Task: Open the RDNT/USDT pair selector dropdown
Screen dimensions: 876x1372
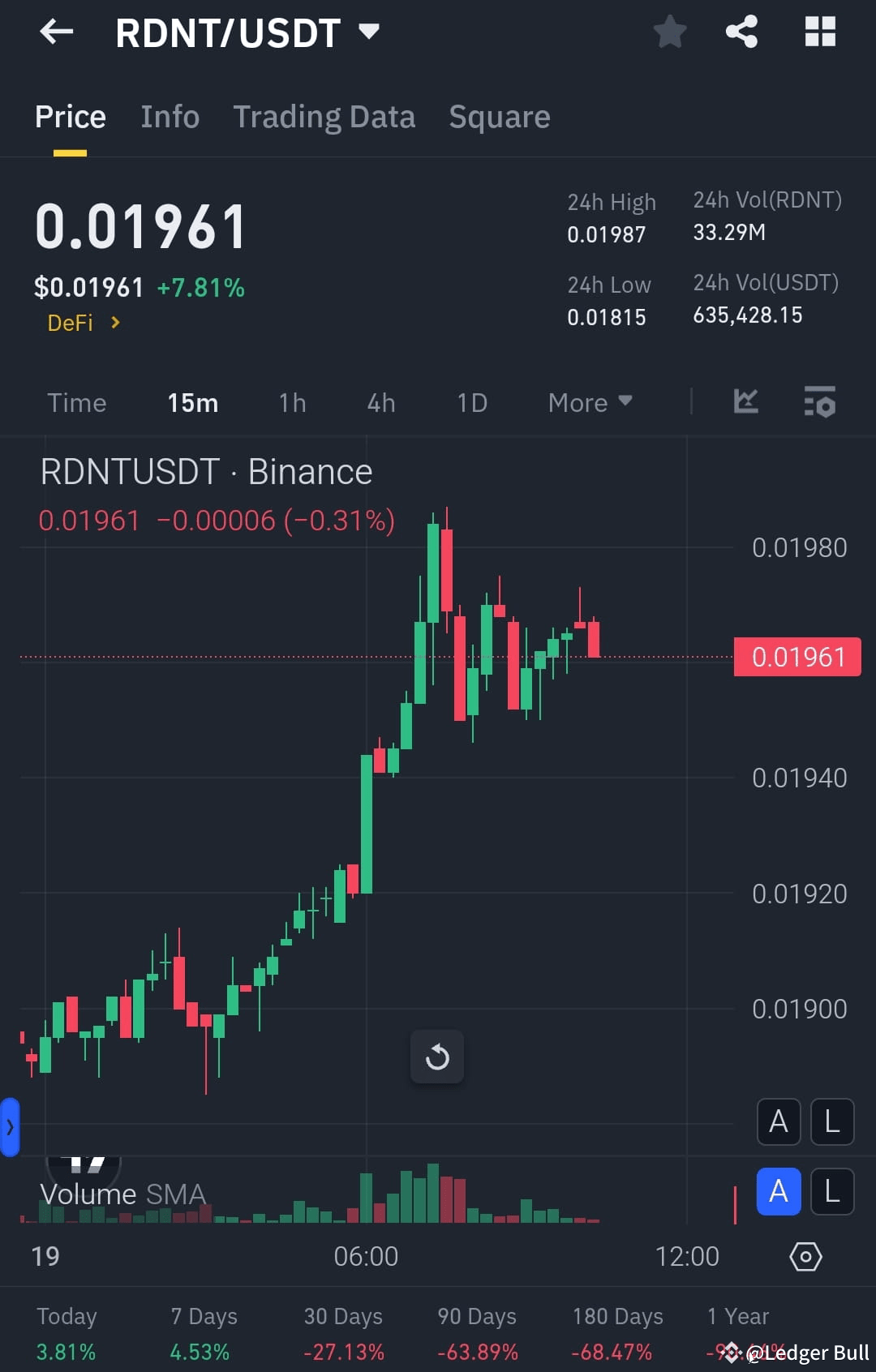Action: (x=369, y=32)
